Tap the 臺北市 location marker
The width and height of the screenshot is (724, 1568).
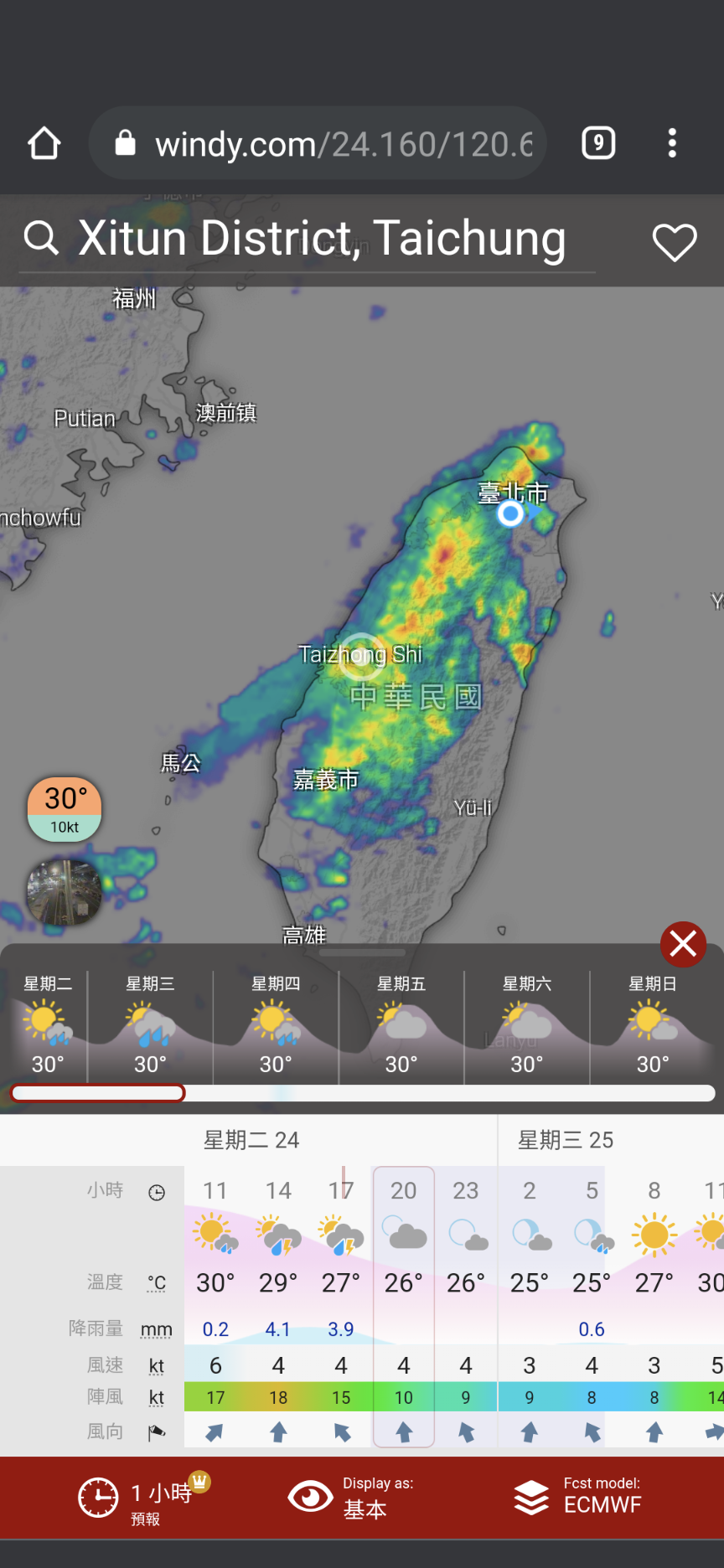click(x=509, y=513)
